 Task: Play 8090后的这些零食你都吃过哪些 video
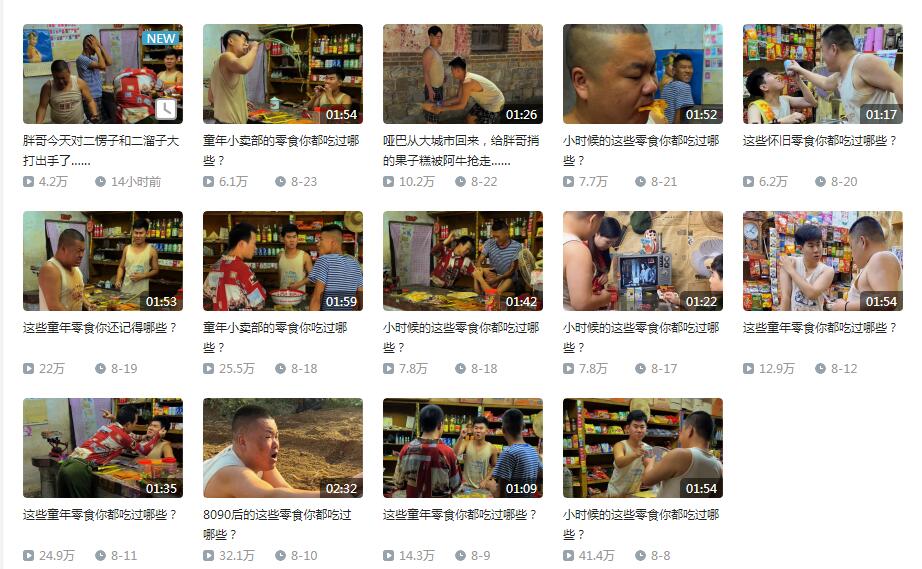point(282,448)
